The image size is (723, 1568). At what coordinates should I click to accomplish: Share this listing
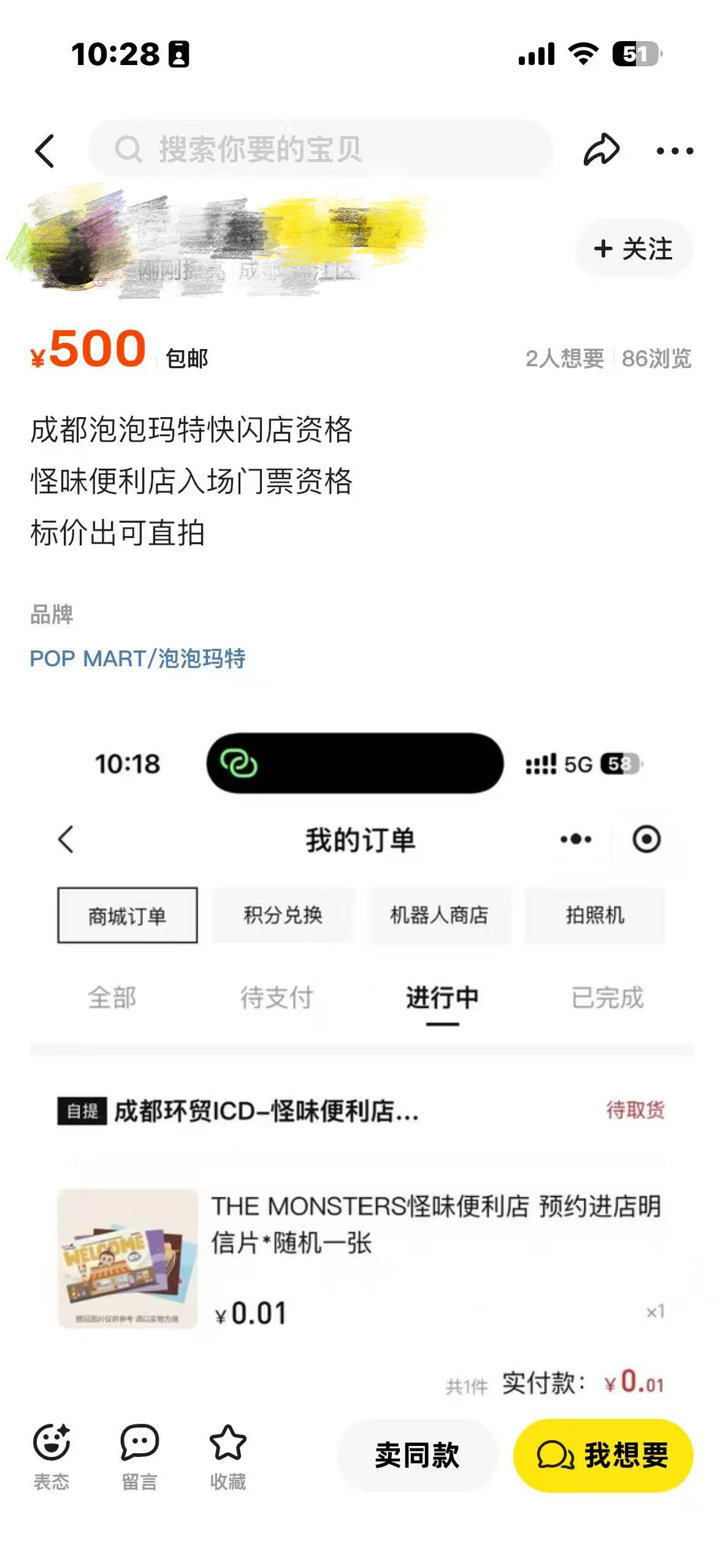tap(601, 150)
